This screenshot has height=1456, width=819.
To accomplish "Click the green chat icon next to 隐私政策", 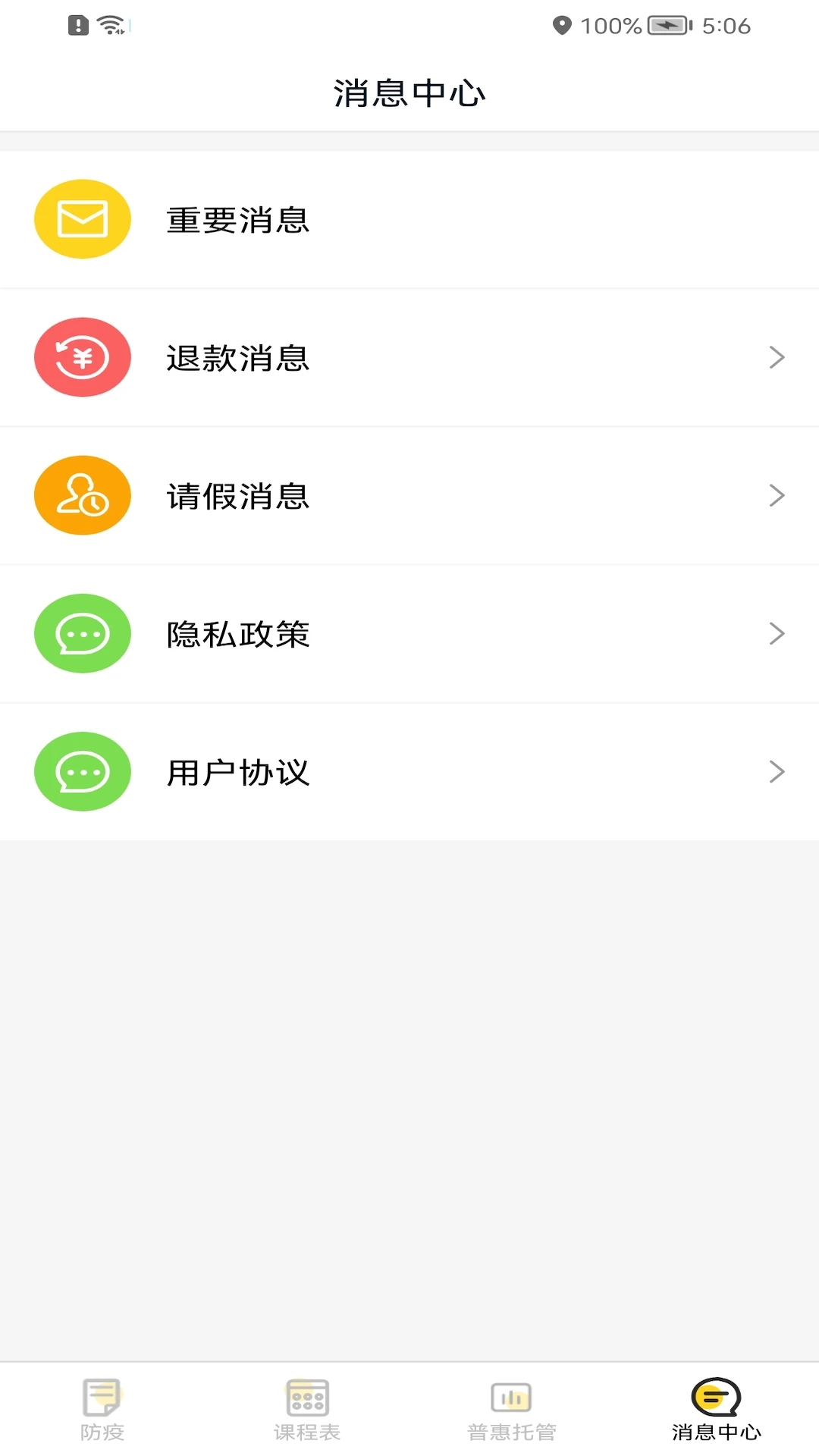I will pyautogui.click(x=82, y=633).
